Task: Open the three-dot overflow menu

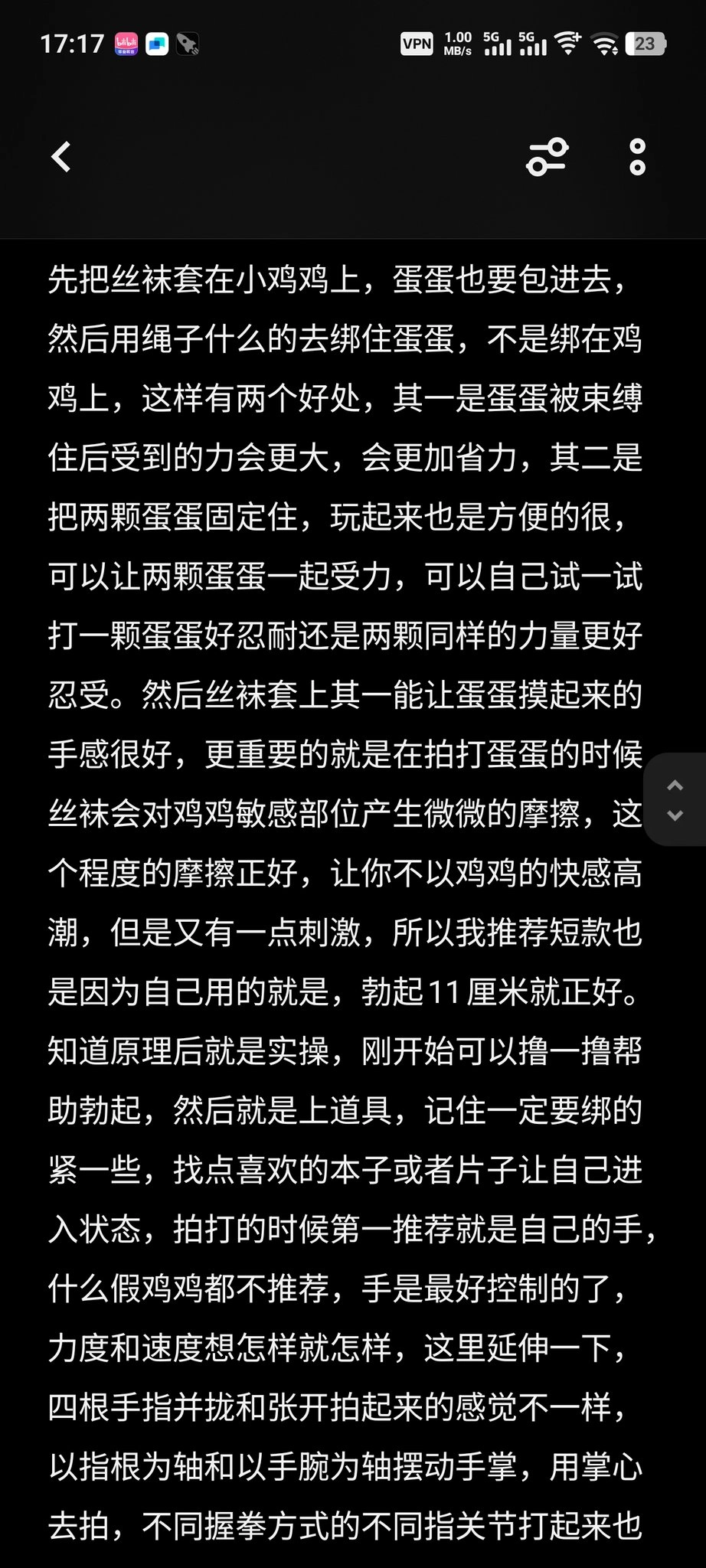Action: pos(637,157)
